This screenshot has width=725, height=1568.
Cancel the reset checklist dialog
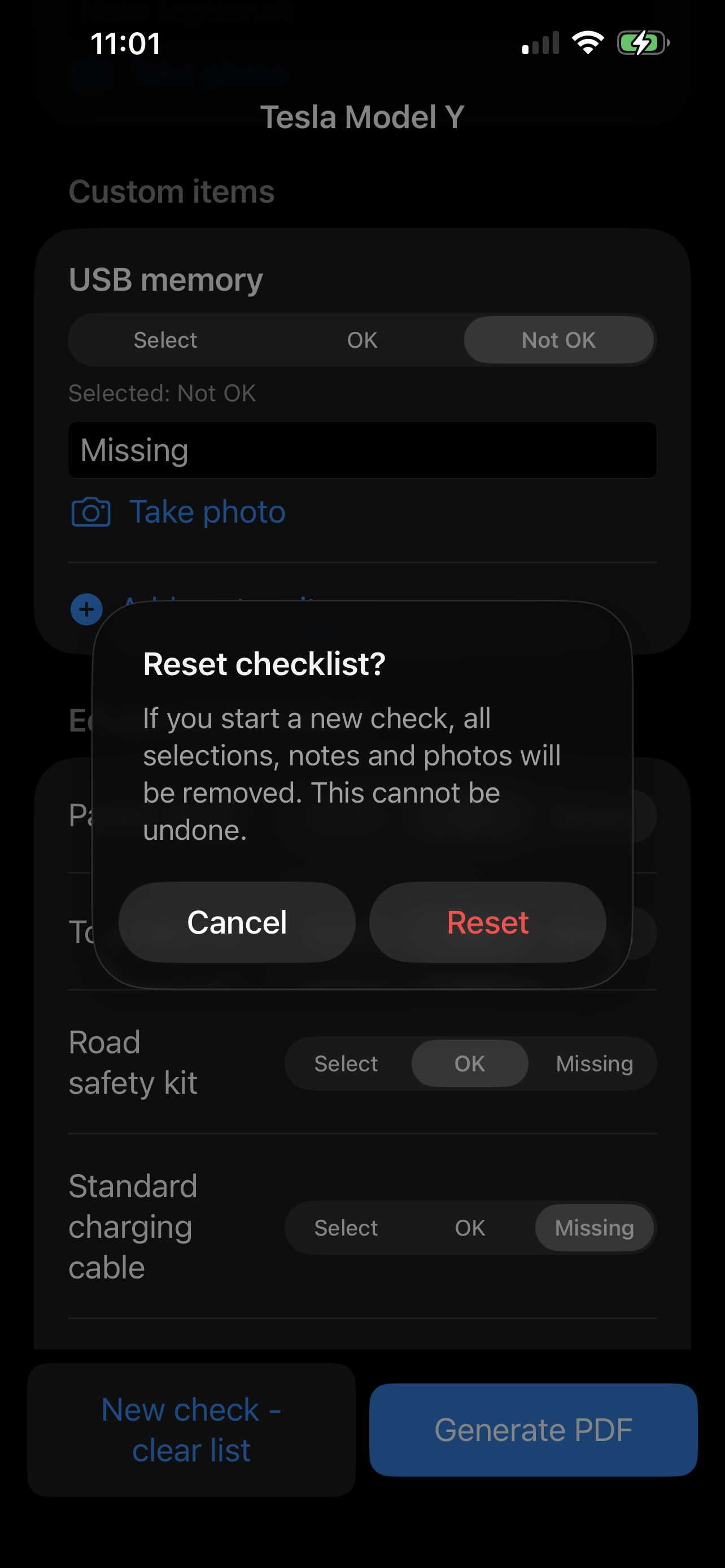237,922
